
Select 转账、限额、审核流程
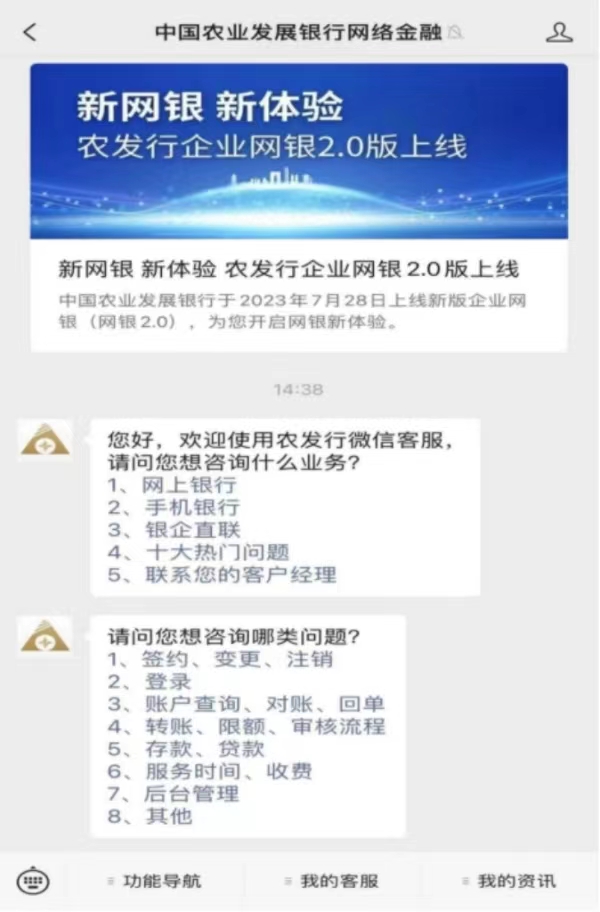click(x=262, y=727)
